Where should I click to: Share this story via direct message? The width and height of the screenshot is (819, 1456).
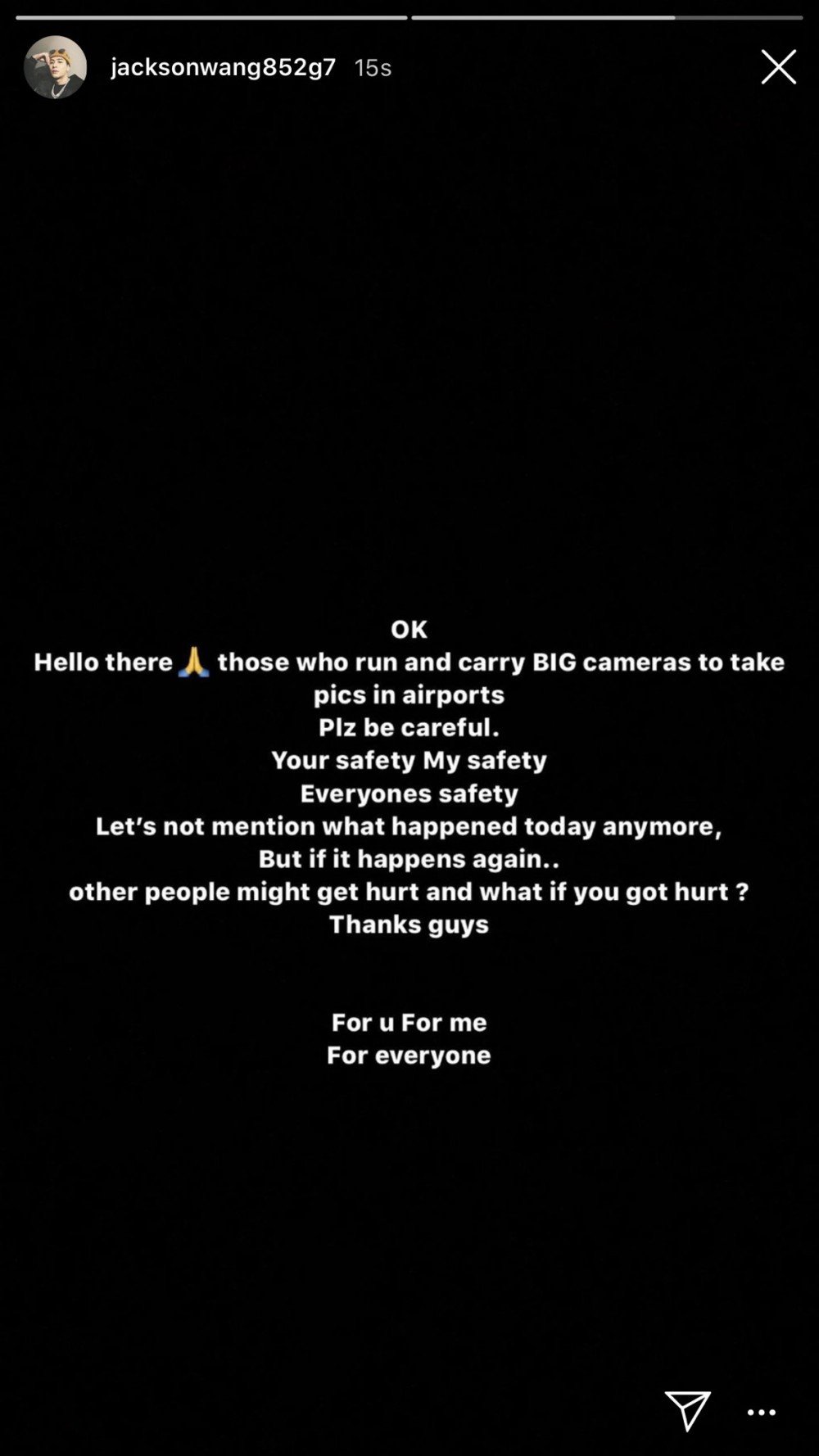687,1411
